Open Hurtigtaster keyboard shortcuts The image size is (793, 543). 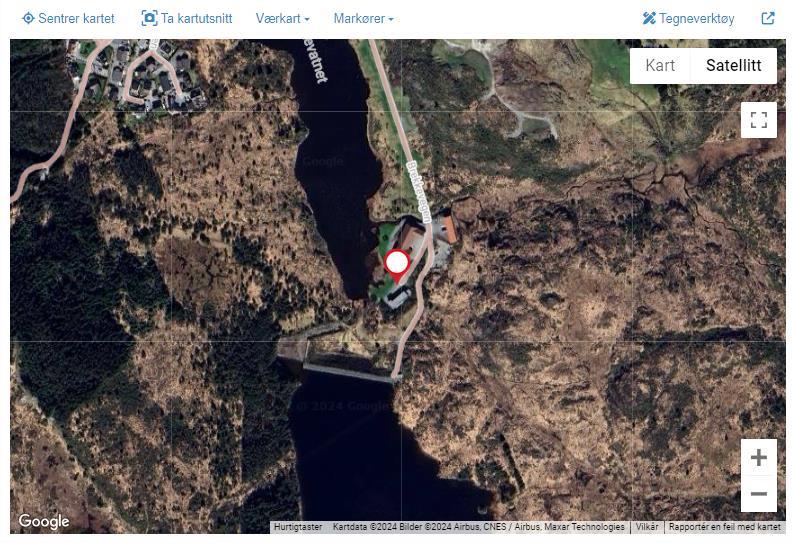(298, 527)
